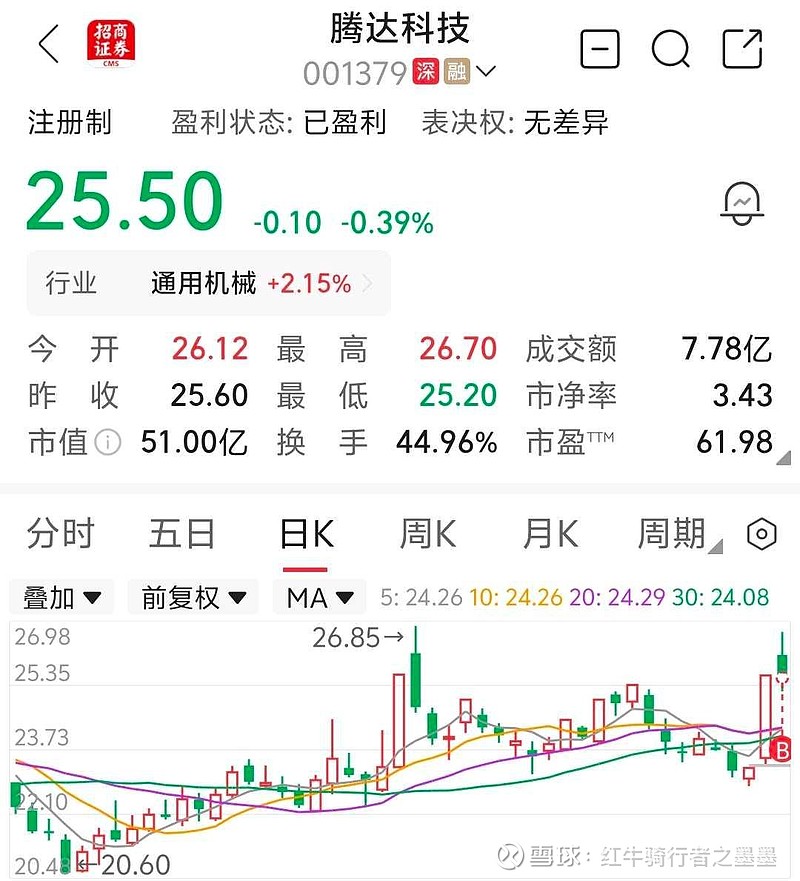Open the 通用机械 industry row
The image size is (800, 881).
coord(209,284)
